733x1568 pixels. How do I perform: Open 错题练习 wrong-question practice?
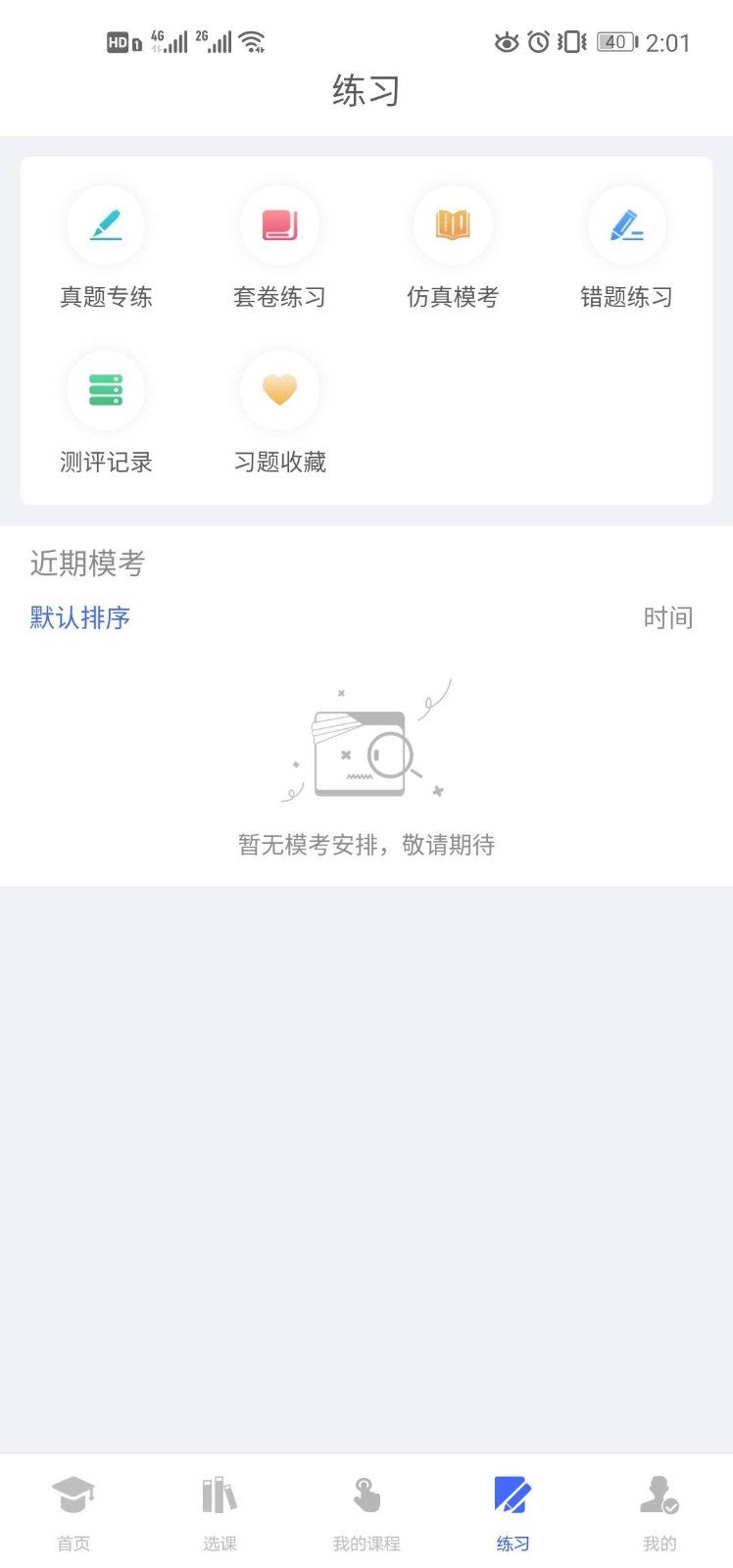626,247
